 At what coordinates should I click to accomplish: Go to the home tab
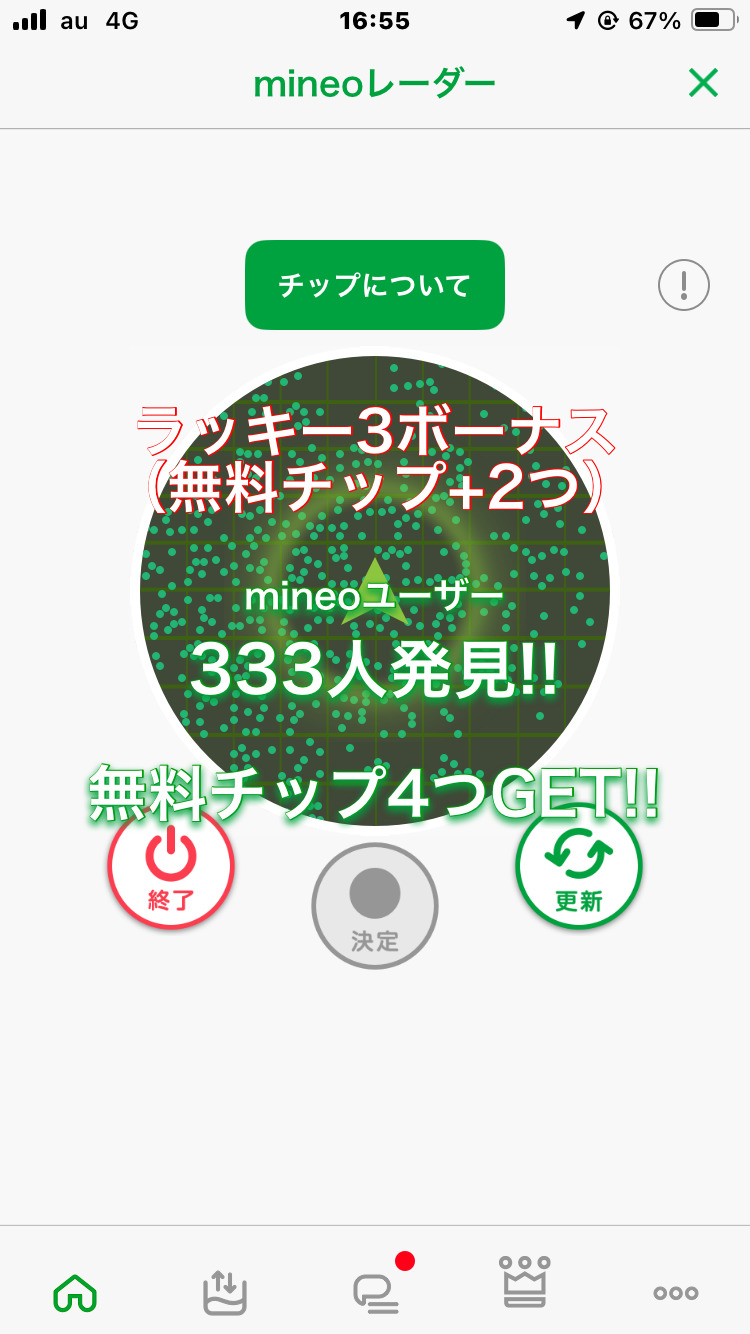(75, 1293)
